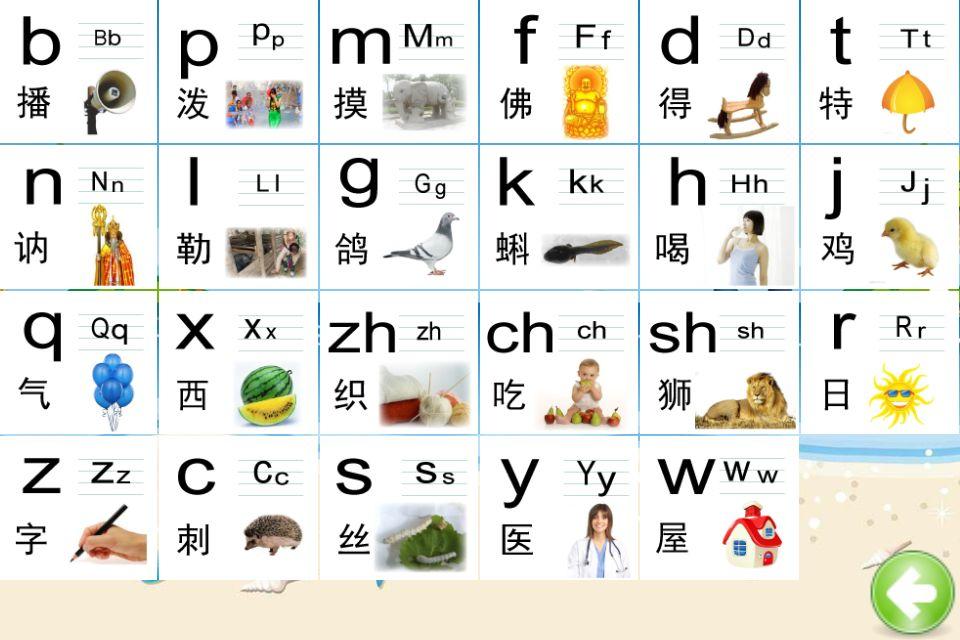Tap the 'zh' card with yarn
The width and height of the screenshot is (960, 640).
[399, 363]
